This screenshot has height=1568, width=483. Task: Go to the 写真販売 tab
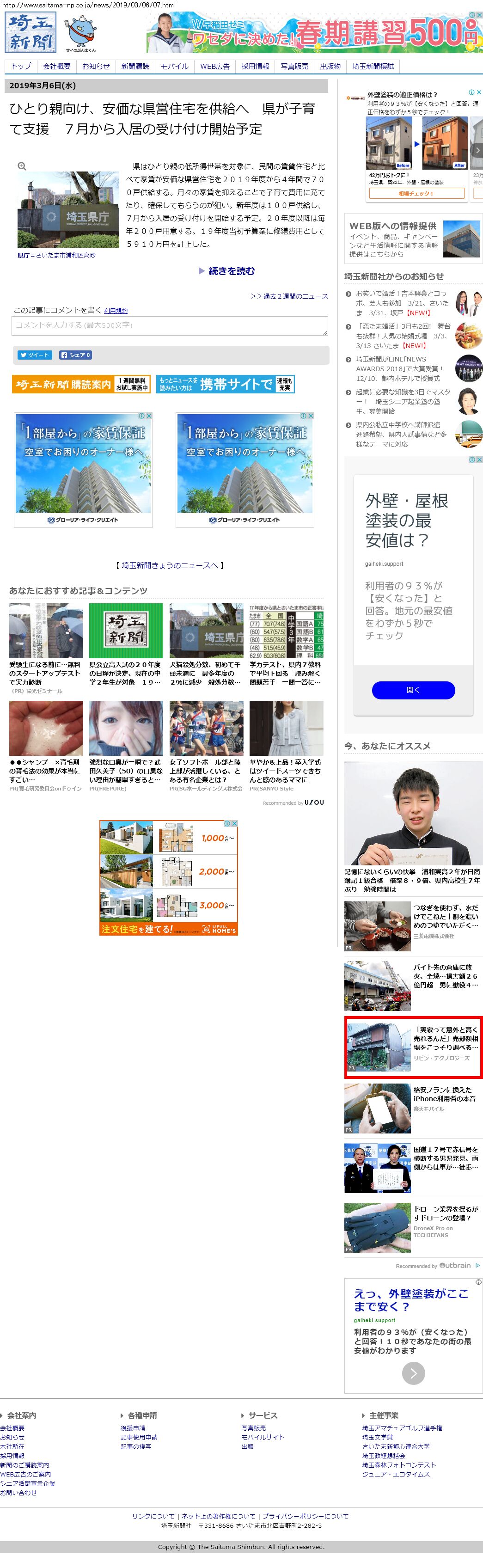tap(294, 67)
